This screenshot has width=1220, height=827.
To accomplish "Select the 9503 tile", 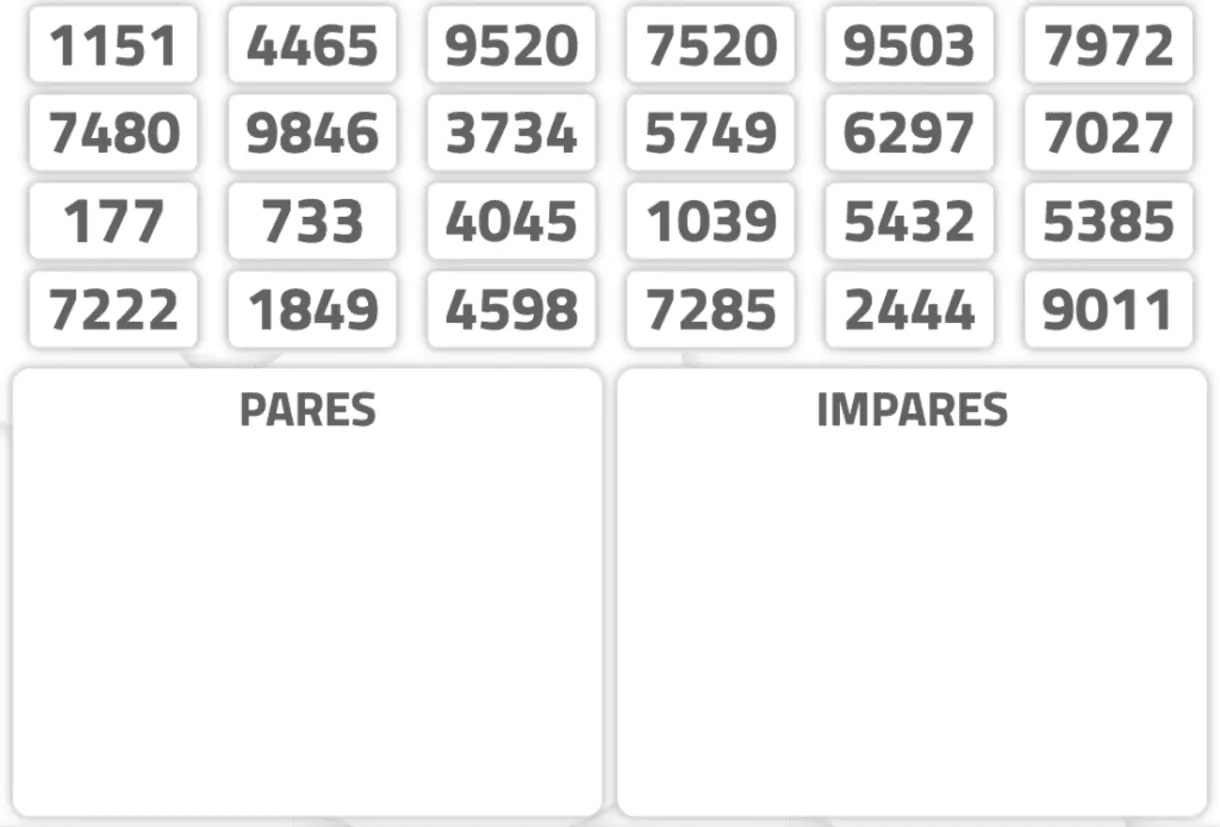I will pyautogui.click(x=909, y=45).
